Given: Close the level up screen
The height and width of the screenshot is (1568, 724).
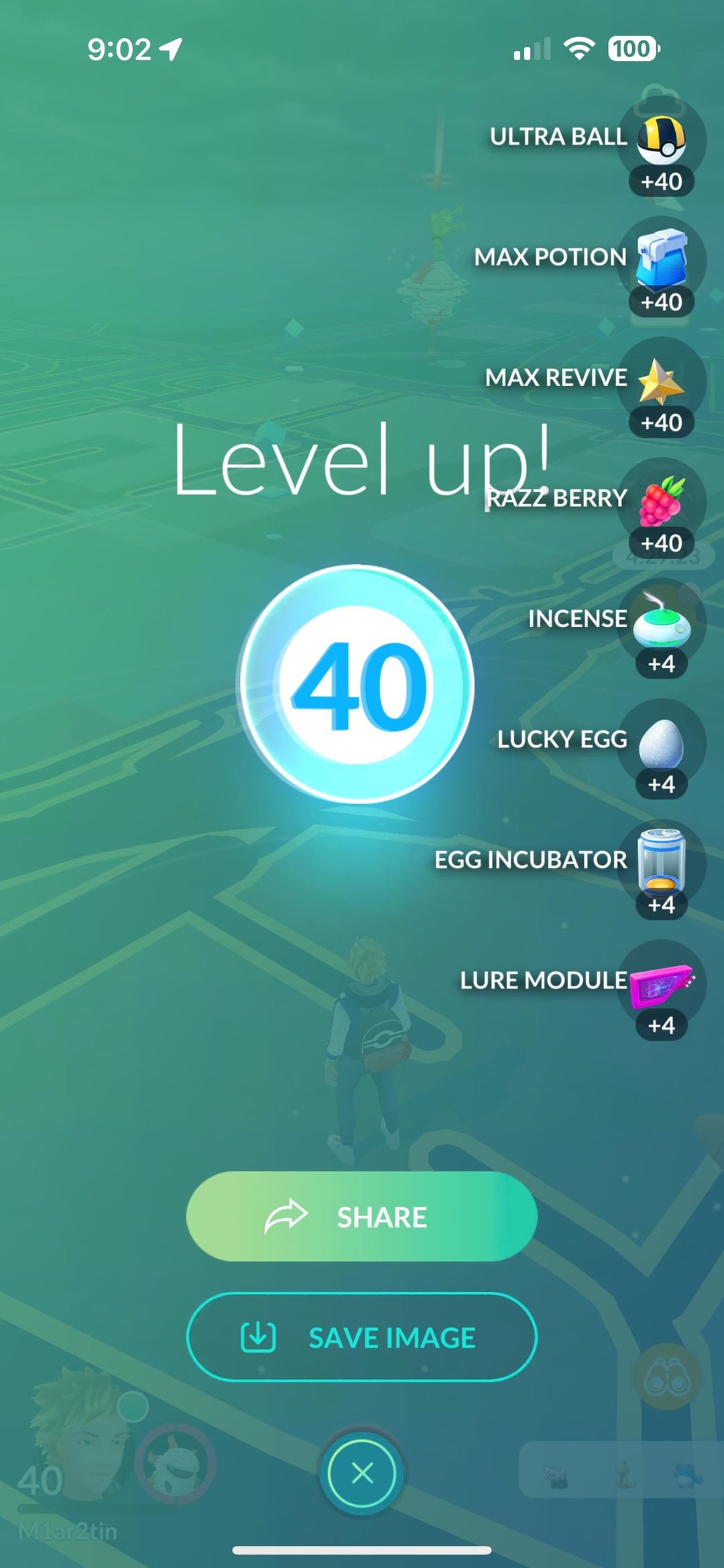Looking at the screenshot, I should coord(362,1473).
